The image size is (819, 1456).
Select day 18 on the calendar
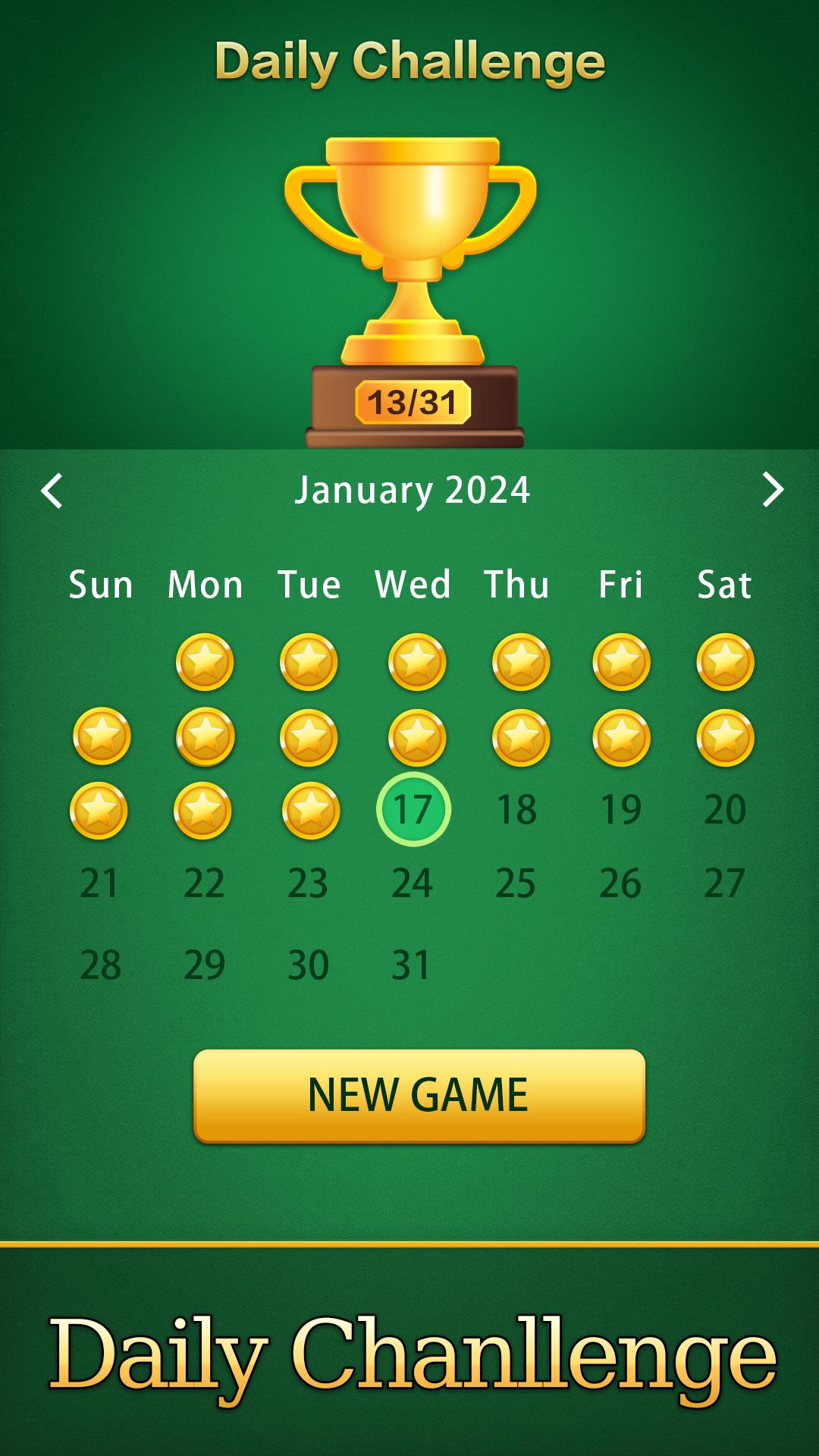pyautogui.click(x=516, y=810)
